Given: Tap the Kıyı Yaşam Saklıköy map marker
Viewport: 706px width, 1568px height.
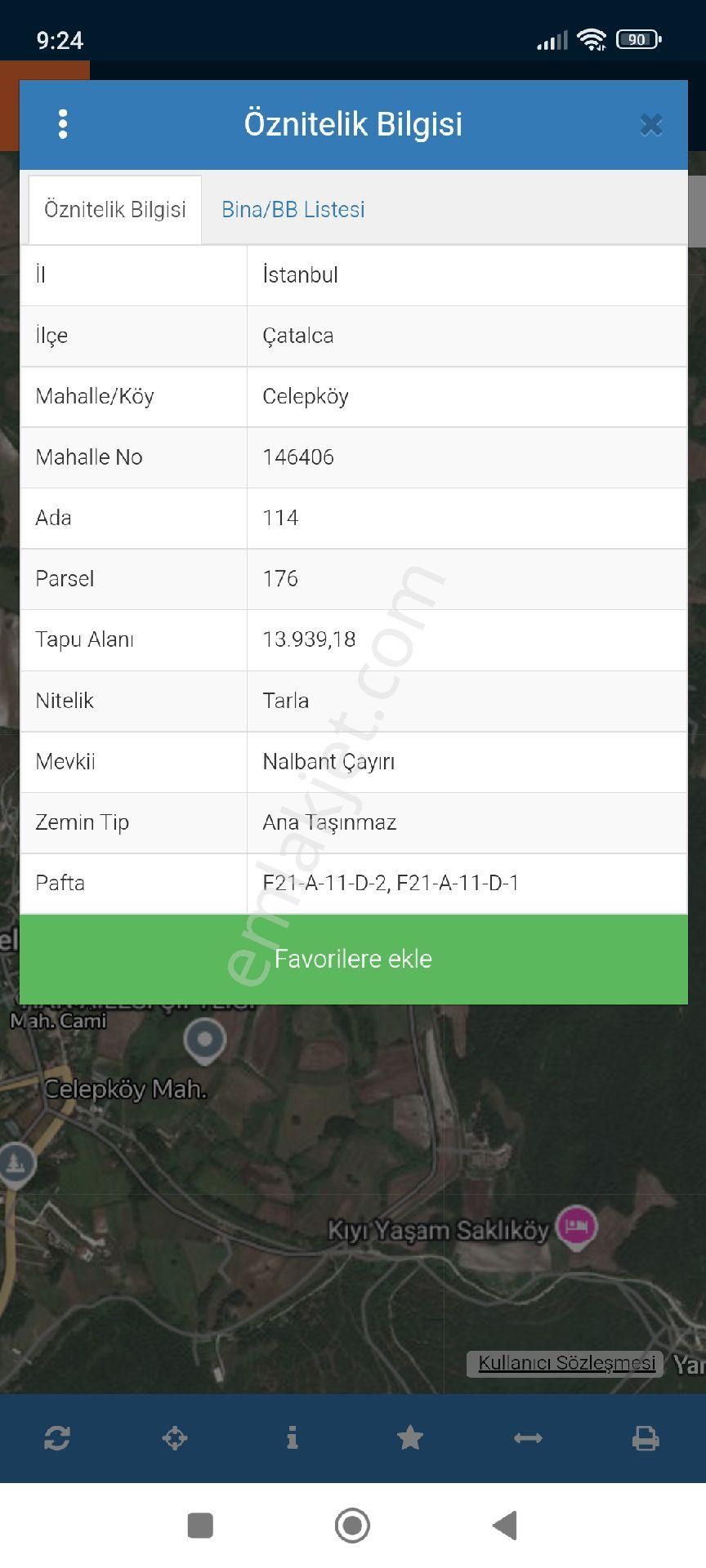Looking at the screenshot, I should pos(576,1227).
